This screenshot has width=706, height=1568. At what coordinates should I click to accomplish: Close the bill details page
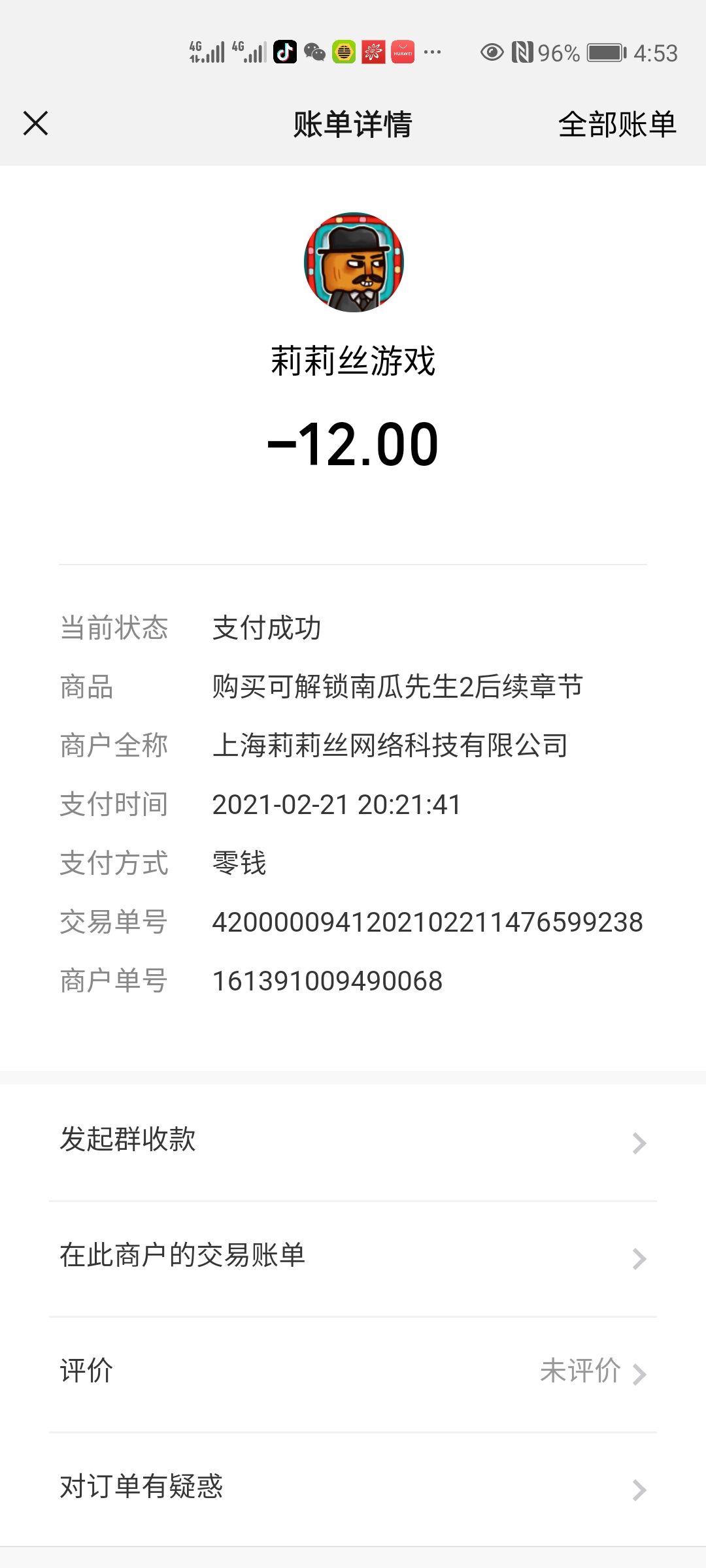pyautogui.click(x=35, y=123)
